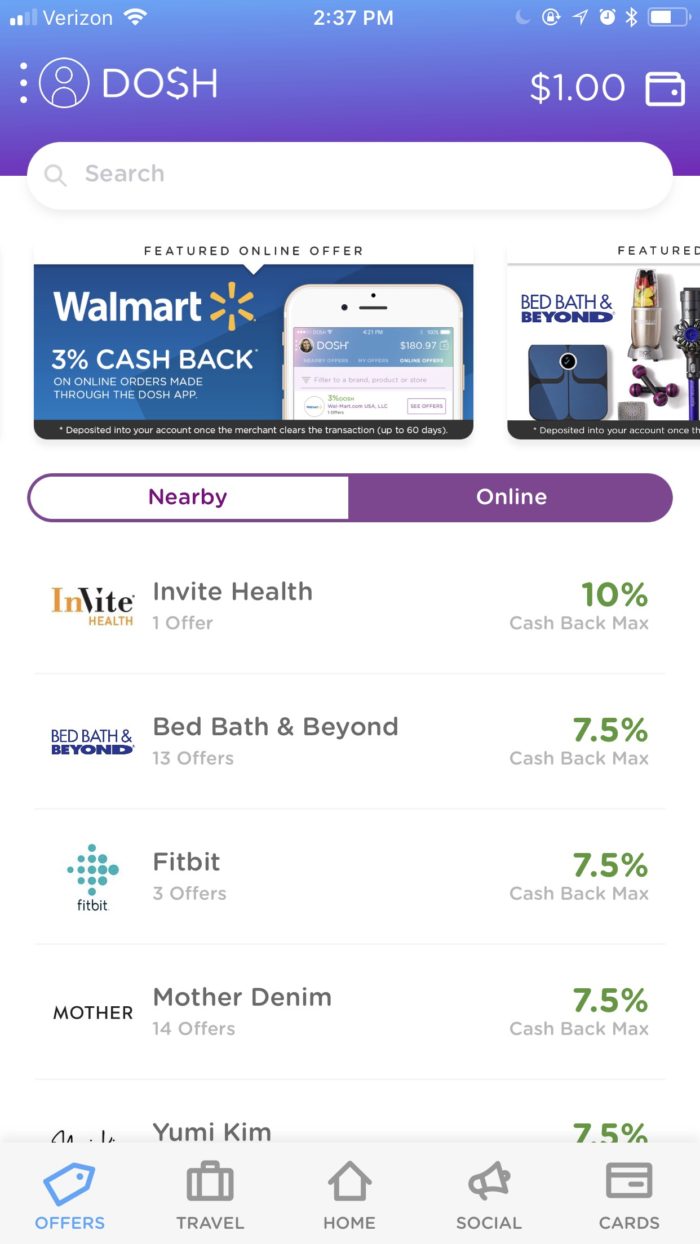
Task: Switch to the Nearby segment
Action: 188,497
